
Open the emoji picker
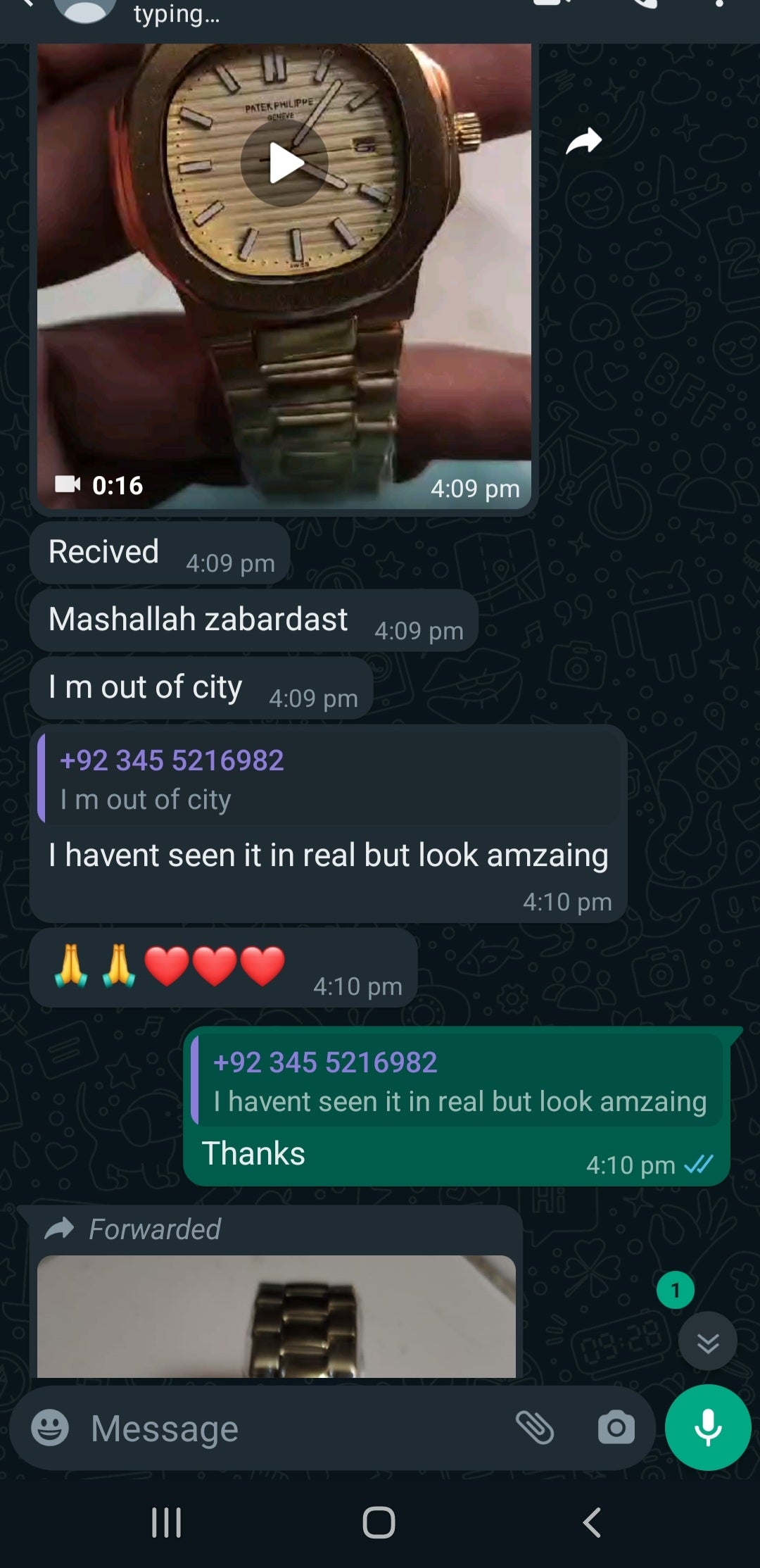coord(50,1428)
